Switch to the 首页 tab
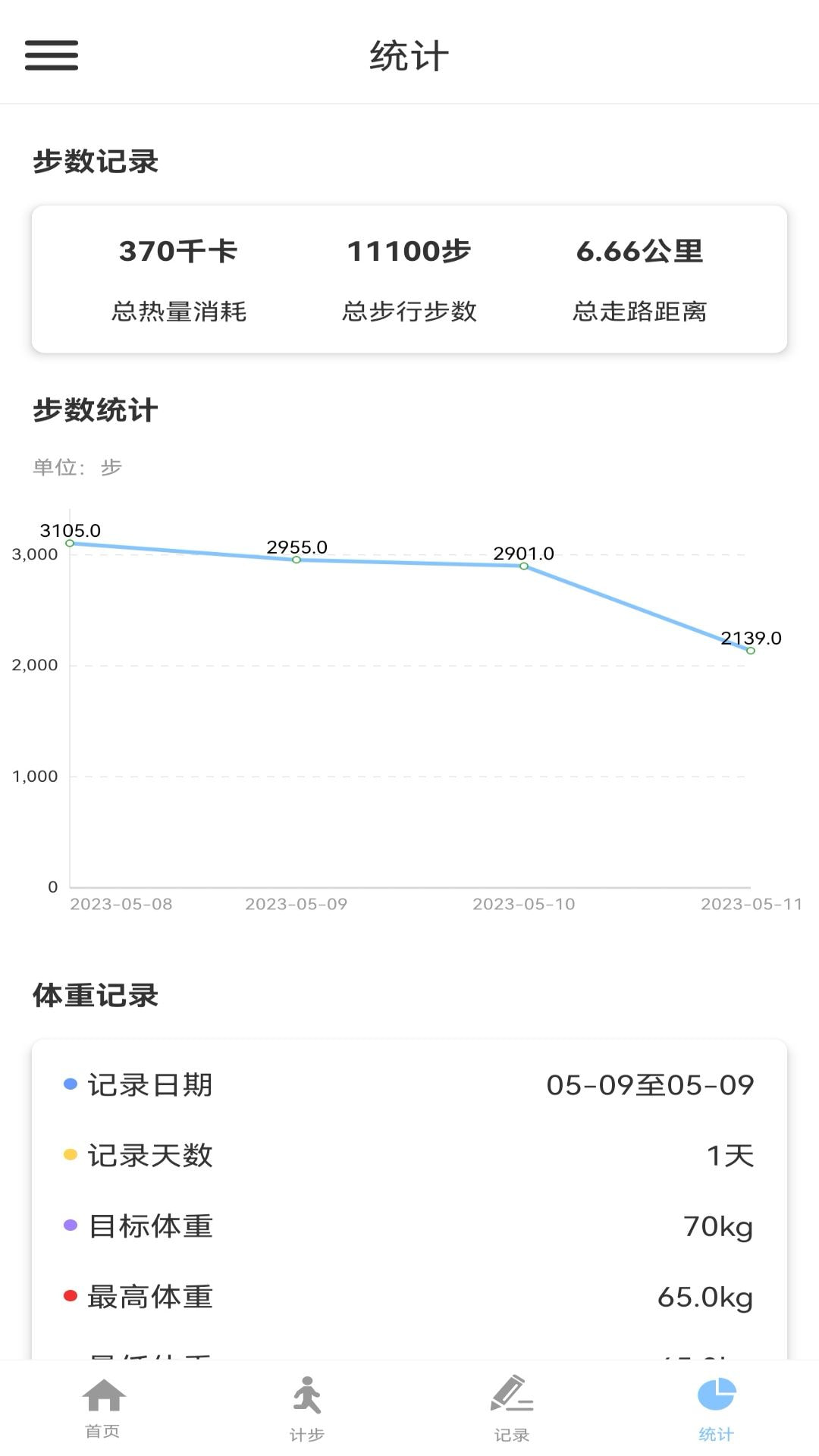The width and height of the screenshot is (819, 1456). pyautogui.click(x=103, y=1408)
